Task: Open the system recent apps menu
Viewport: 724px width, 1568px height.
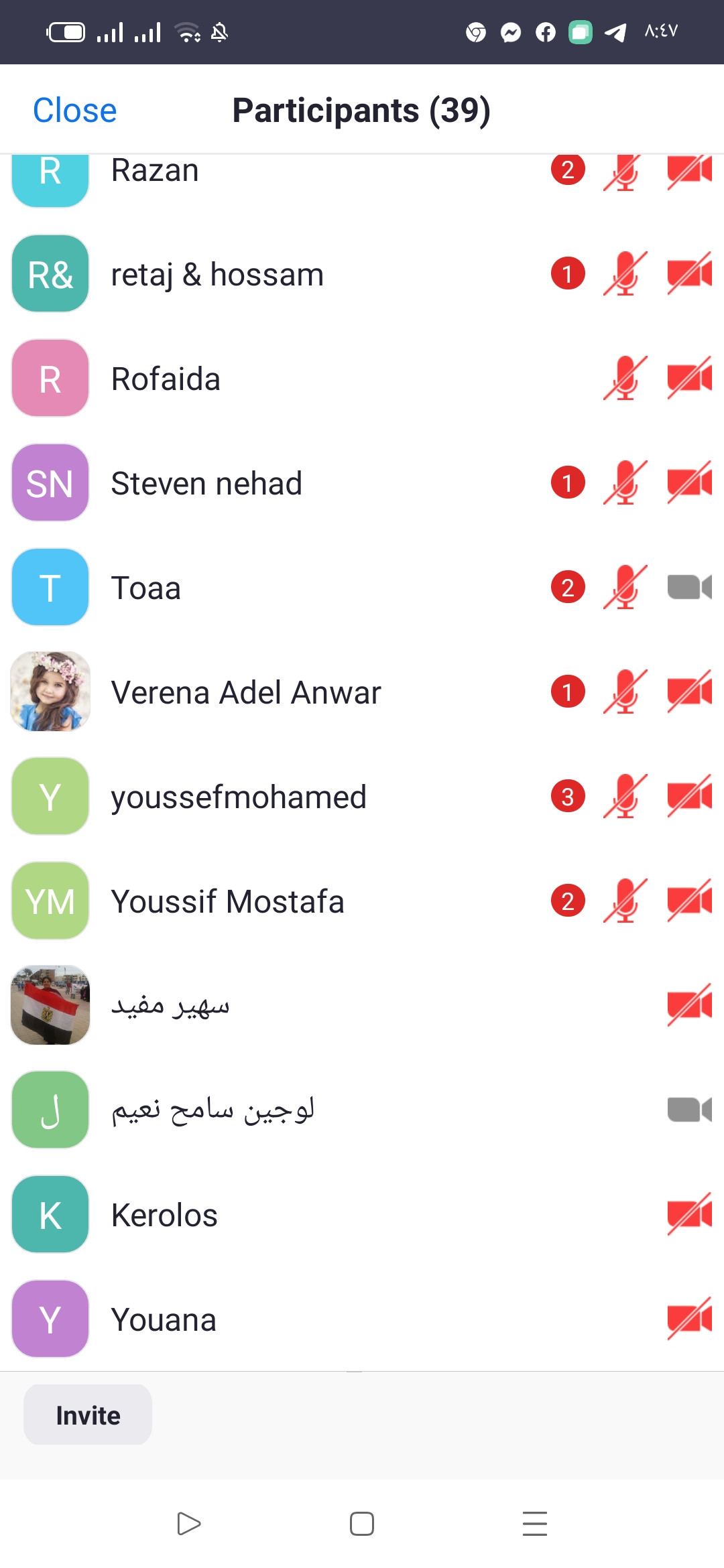Action: 535,1524
